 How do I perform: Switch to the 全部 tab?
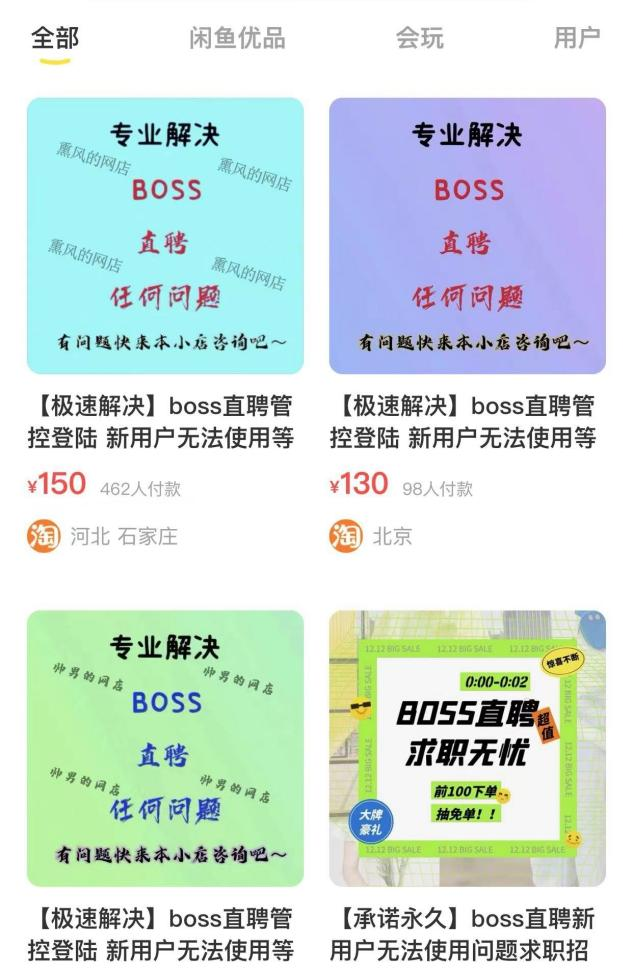click(54, 38)
